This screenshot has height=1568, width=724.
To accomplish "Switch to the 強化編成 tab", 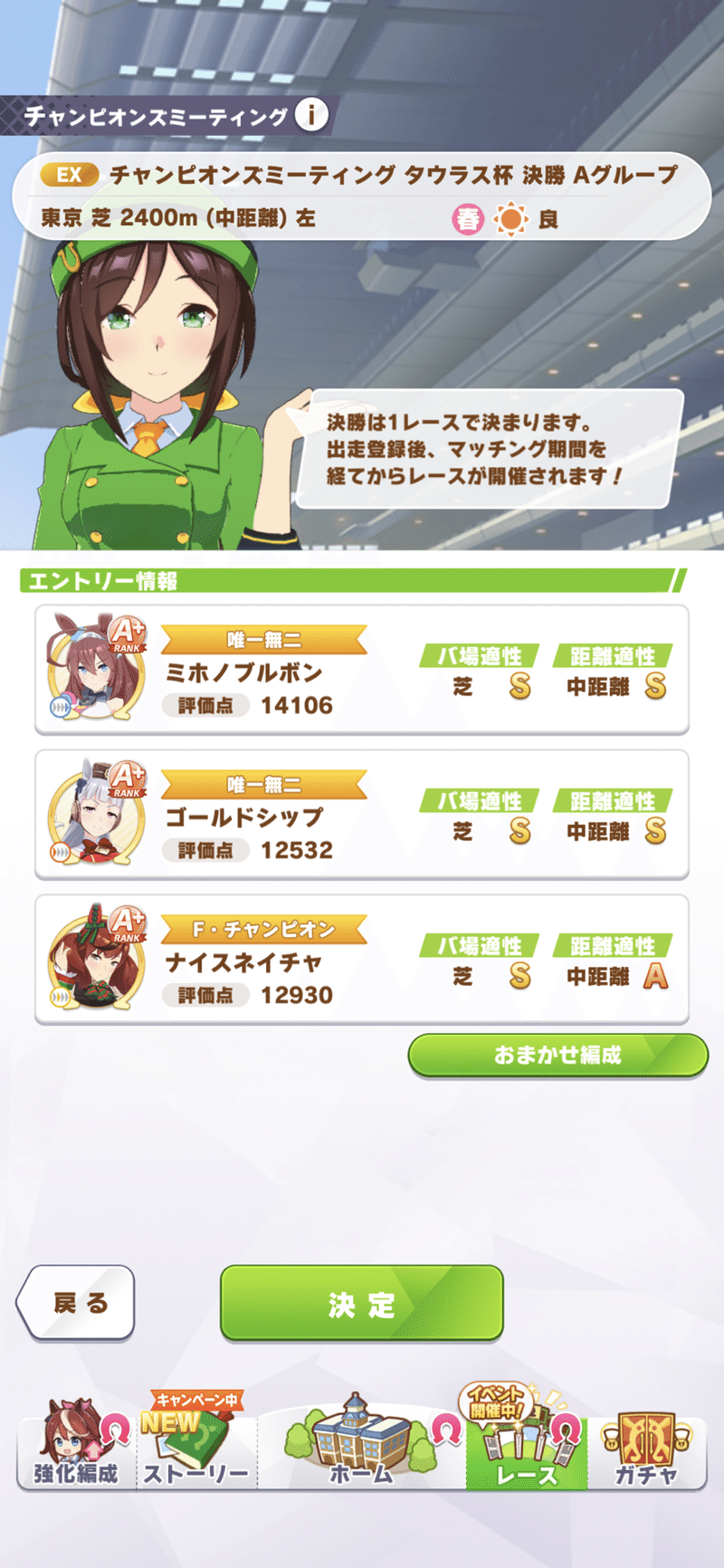I will (76, 1448).
